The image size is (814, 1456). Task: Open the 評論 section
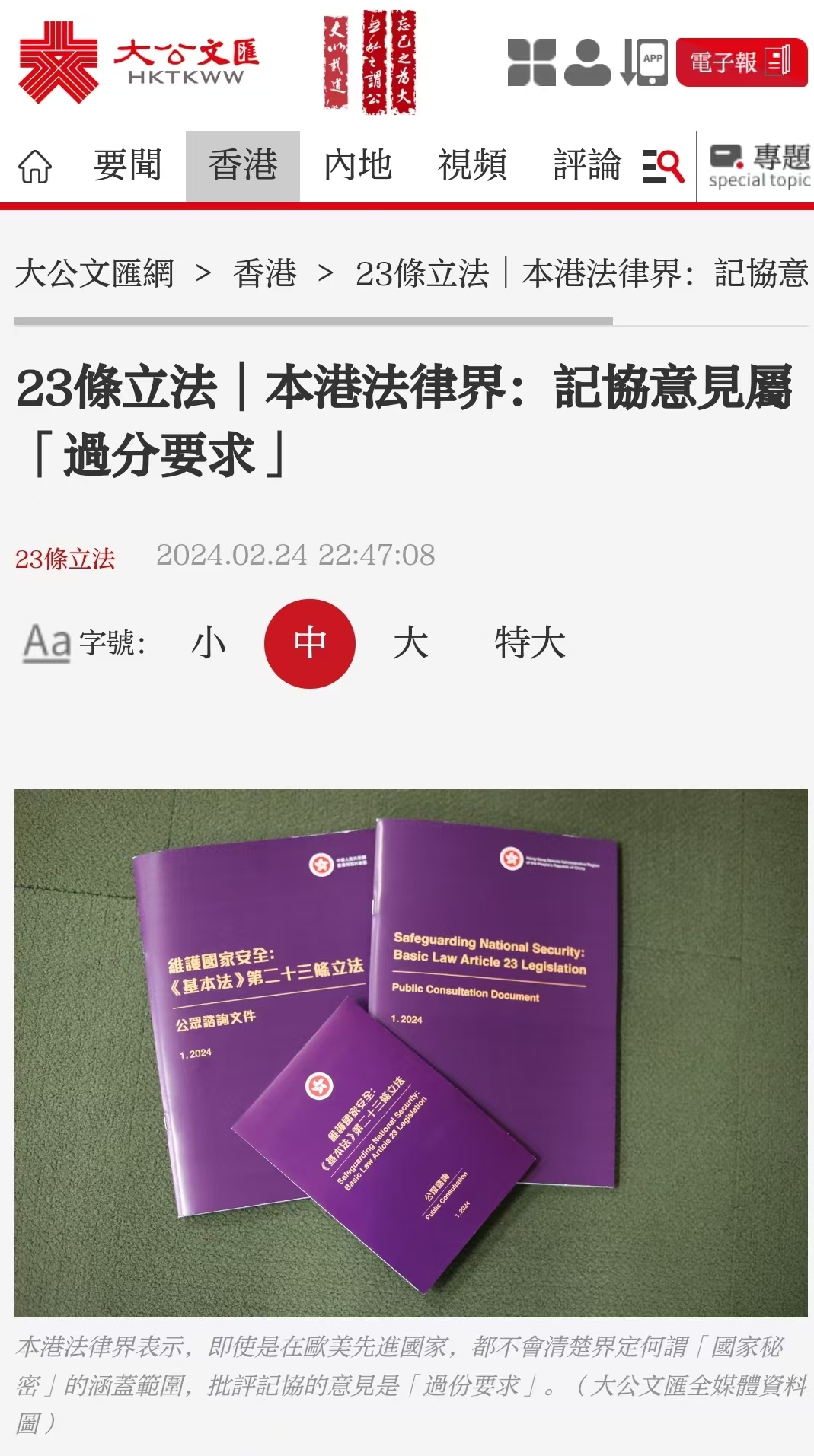click(586, 165)
